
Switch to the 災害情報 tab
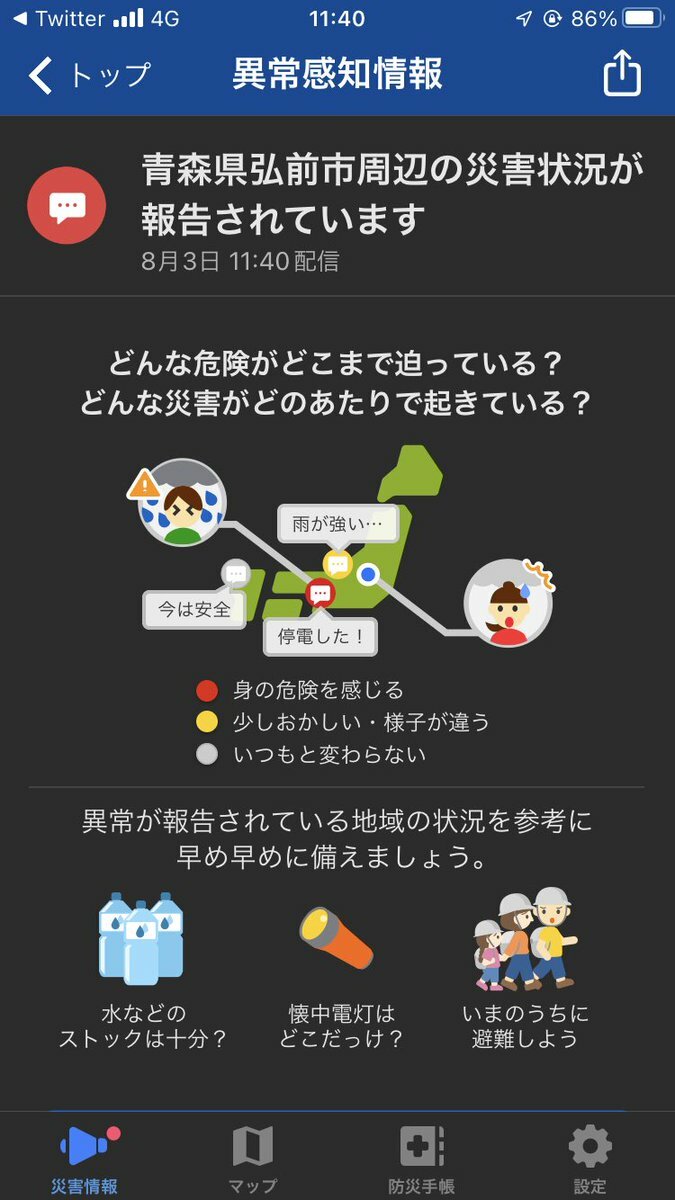(87, 1158)
